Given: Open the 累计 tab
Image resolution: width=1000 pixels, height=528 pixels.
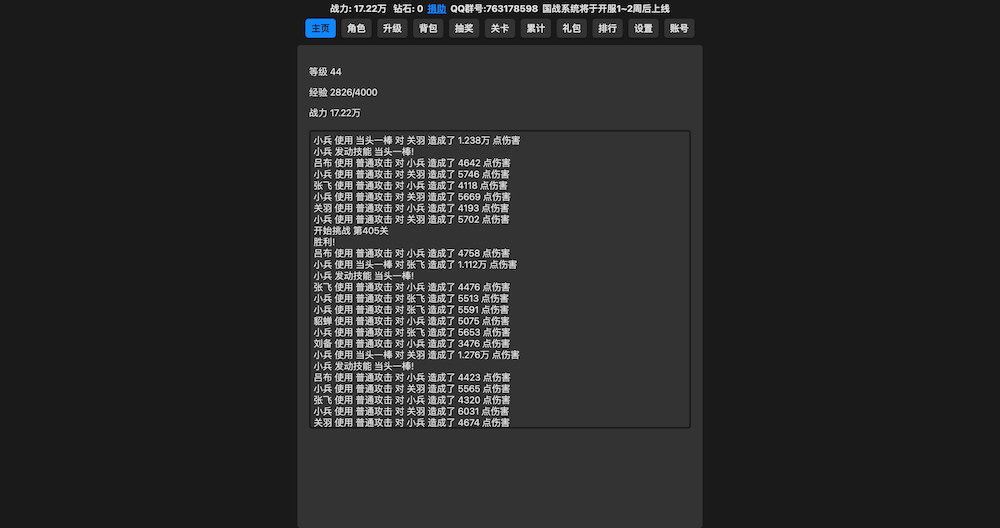Looking at the screenshot, I should [536, 28].
